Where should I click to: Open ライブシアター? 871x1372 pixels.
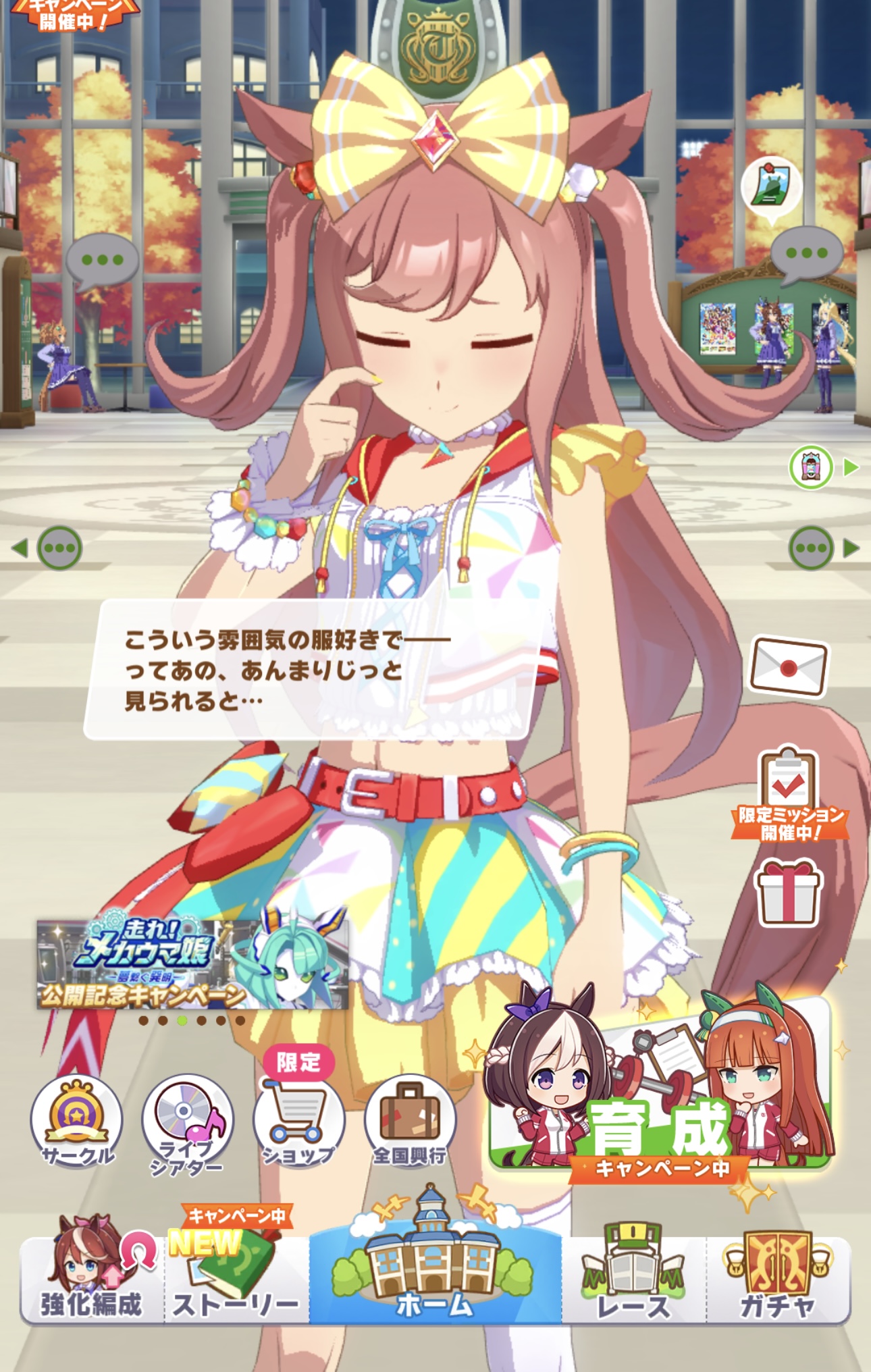[x=187, y=1125]
